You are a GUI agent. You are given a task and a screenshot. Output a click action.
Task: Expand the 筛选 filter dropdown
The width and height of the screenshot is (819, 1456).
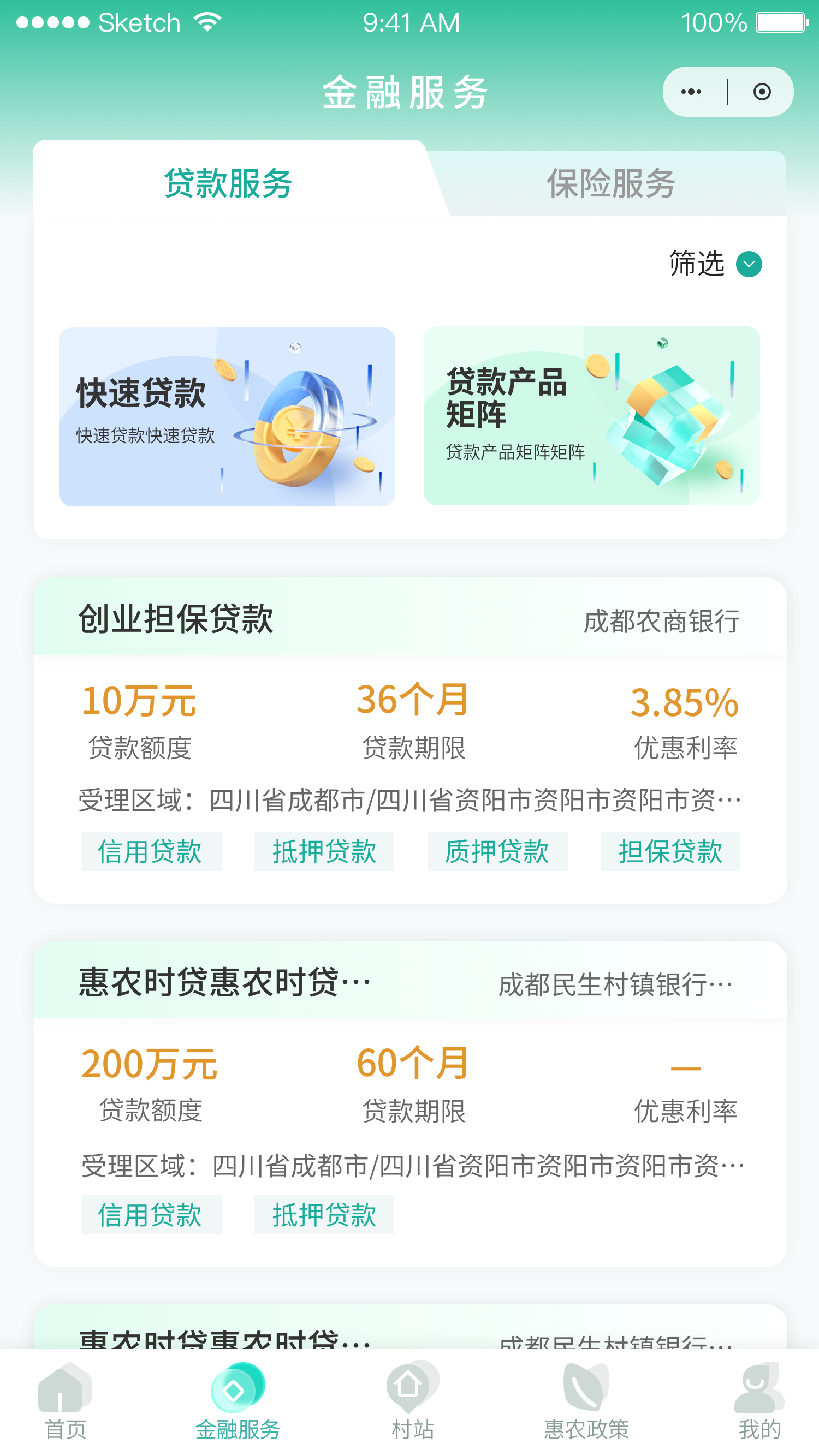715,264
